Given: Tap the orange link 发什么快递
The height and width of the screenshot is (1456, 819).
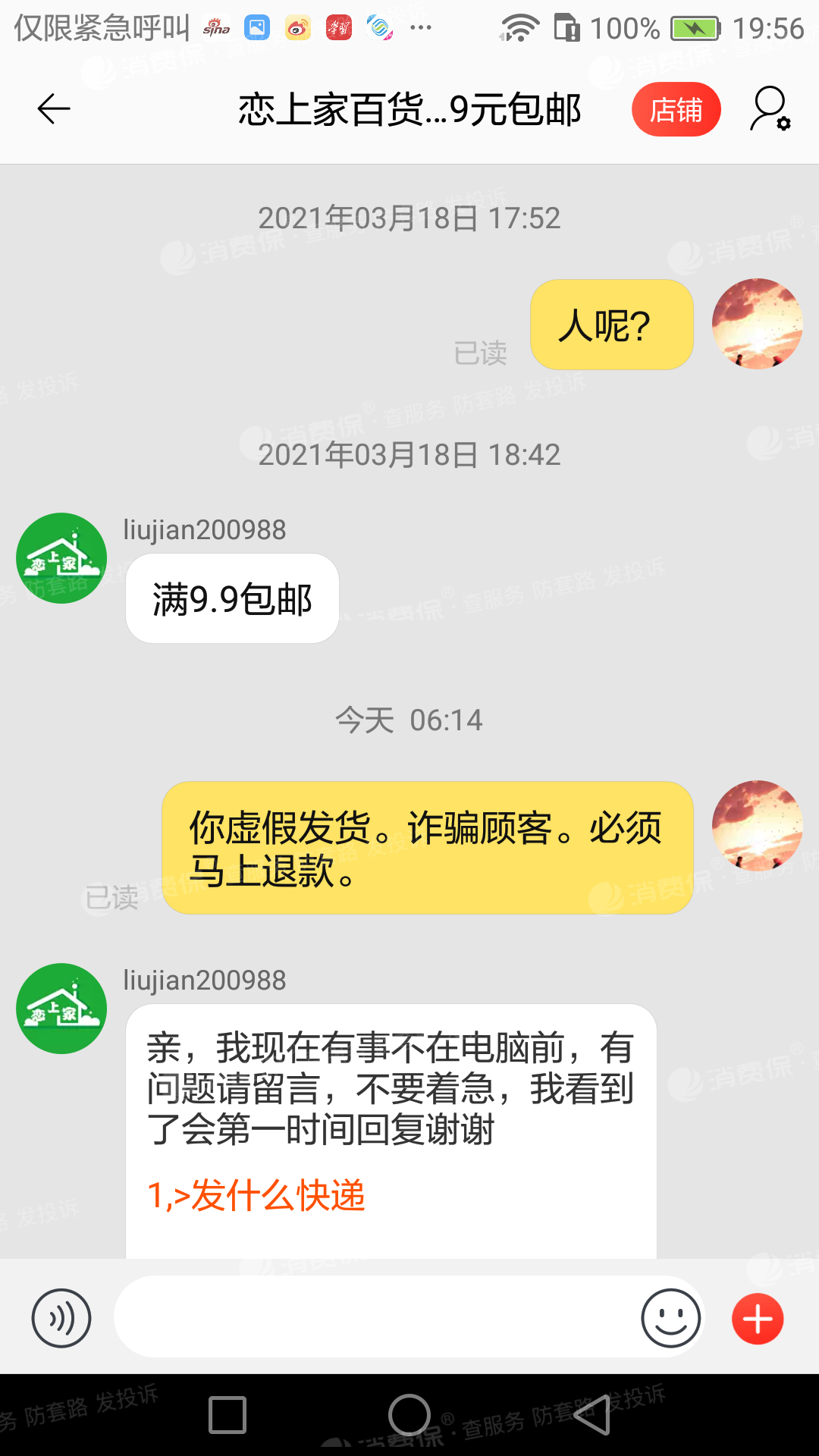Looking at the screenshot, I should point(256,1193).
